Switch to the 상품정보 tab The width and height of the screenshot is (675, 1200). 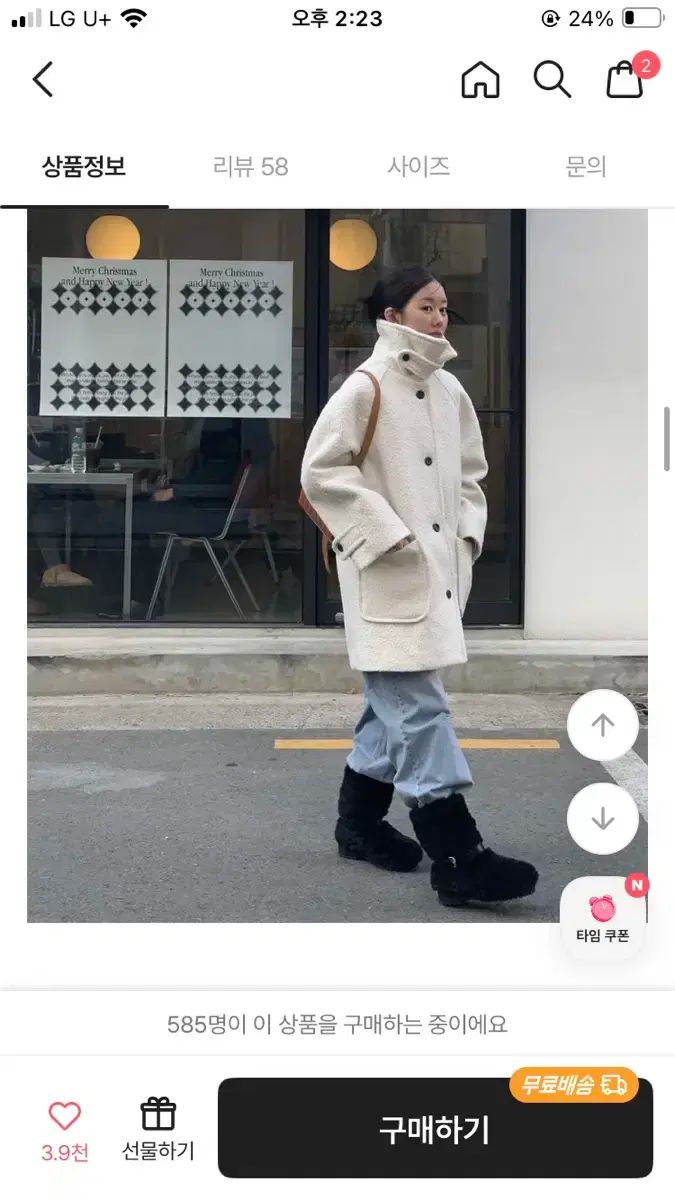84,166
